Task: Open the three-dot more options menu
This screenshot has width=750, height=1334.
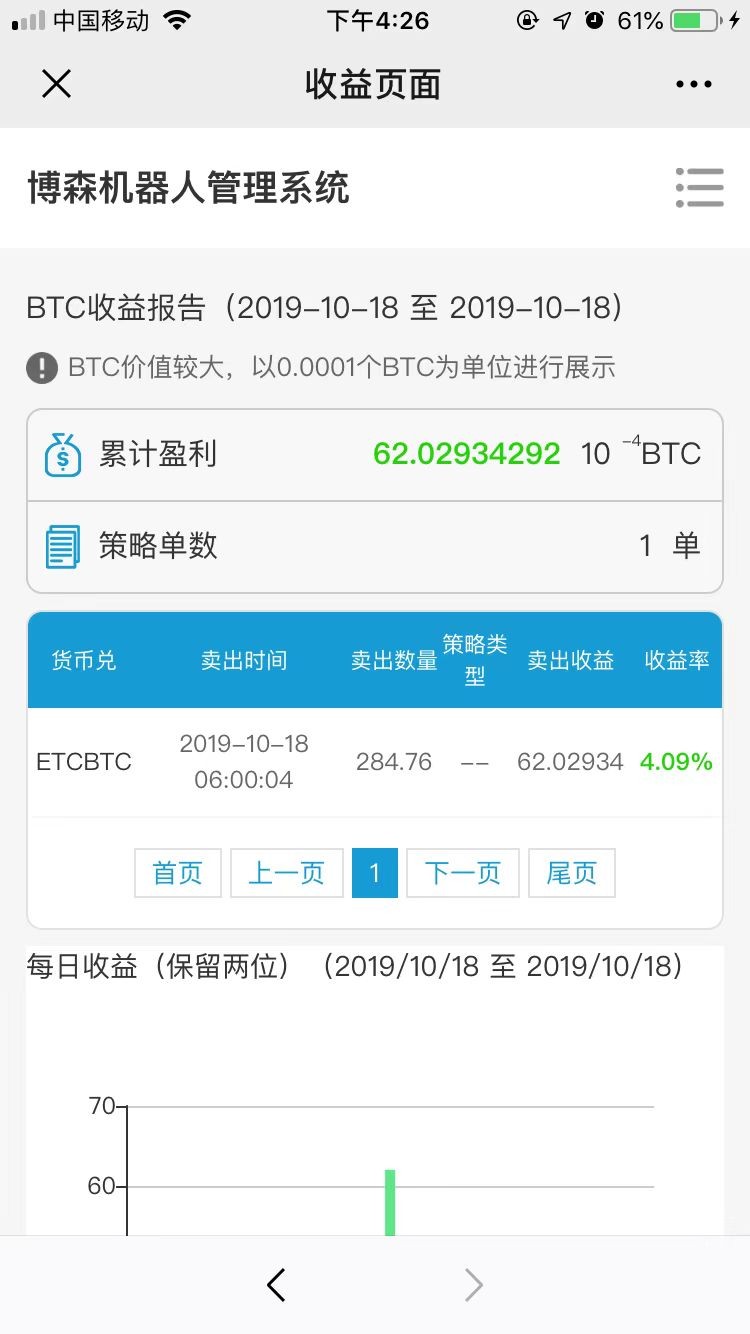Action: pos(693,85)
